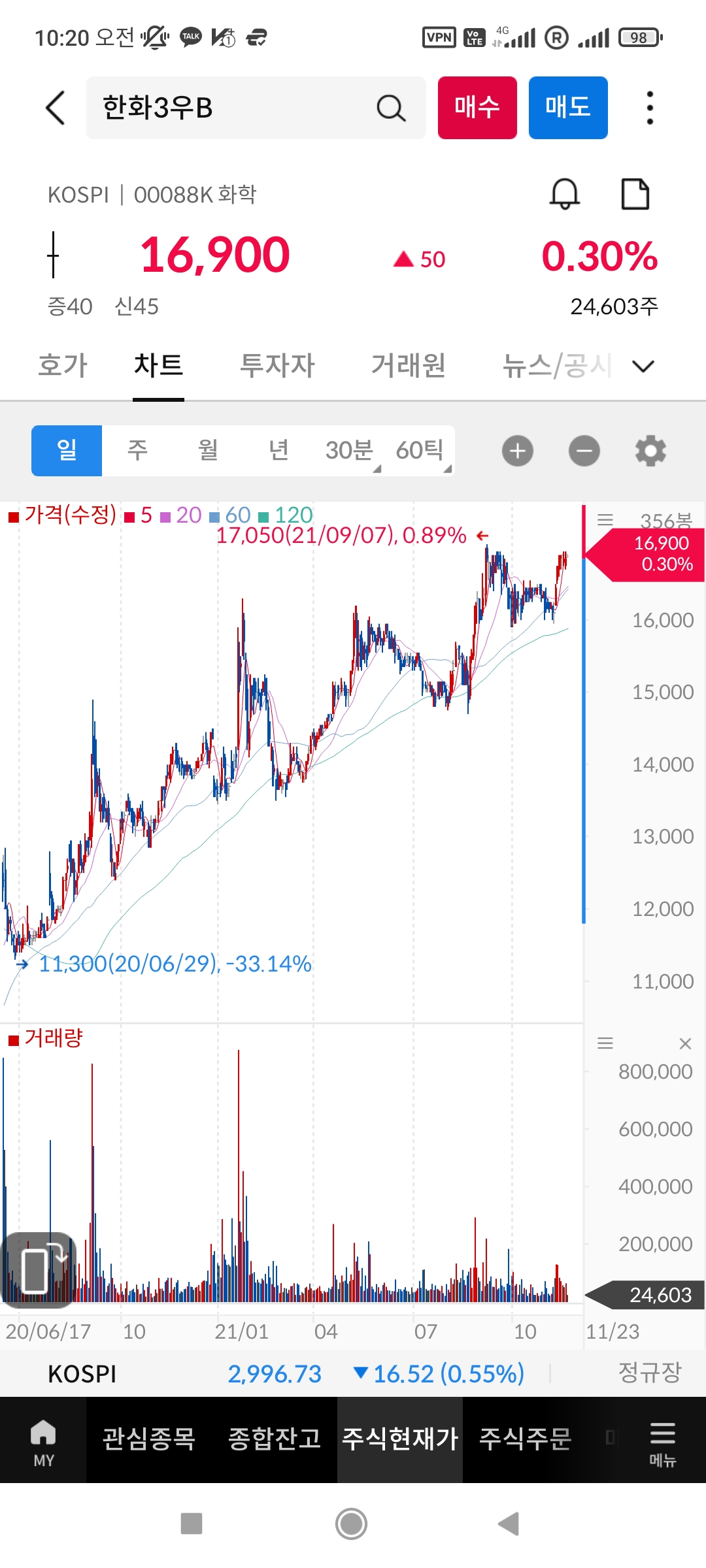Viewport: 706px width, 1568px height.
Task: Set a price alert via bell icon
Action: coord(565,194)
